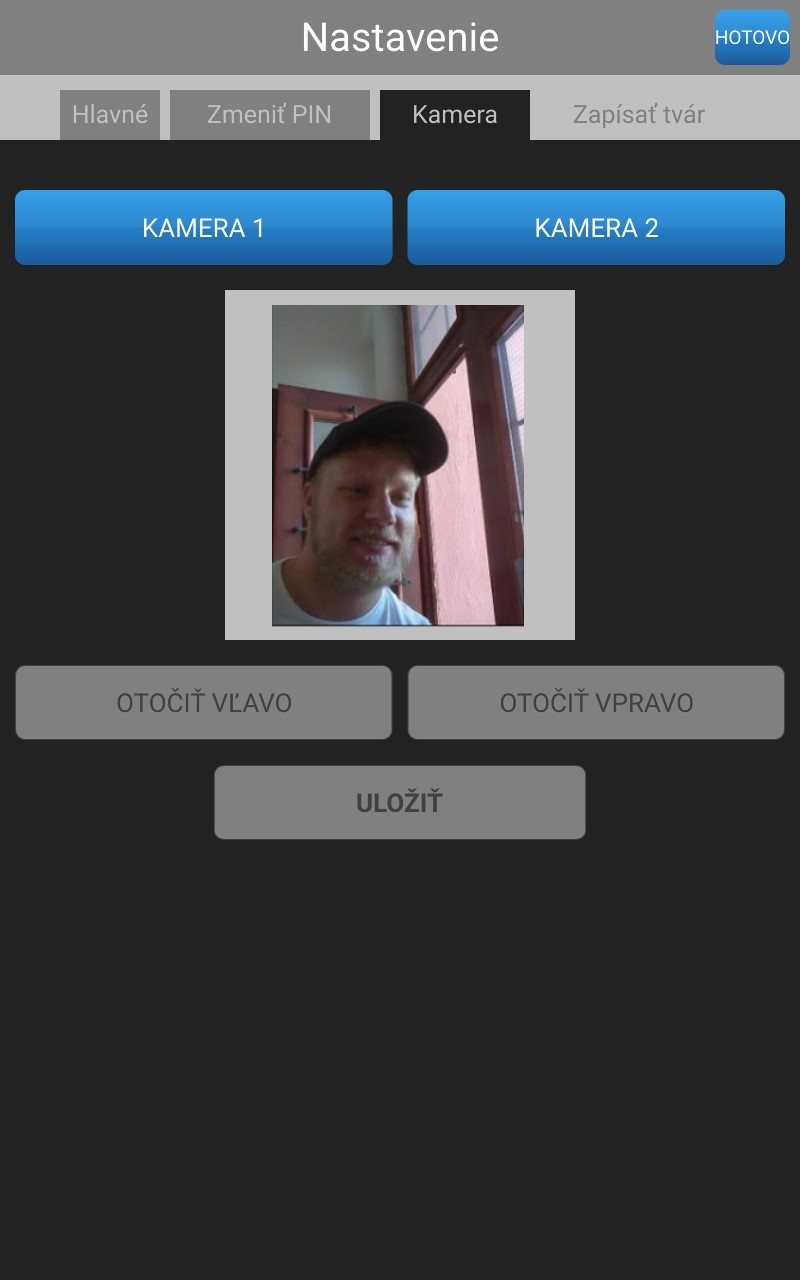Tap the HOTOVO button
Image resolution: width=800 pixels, height=1280 pixels.
point(752,38)
